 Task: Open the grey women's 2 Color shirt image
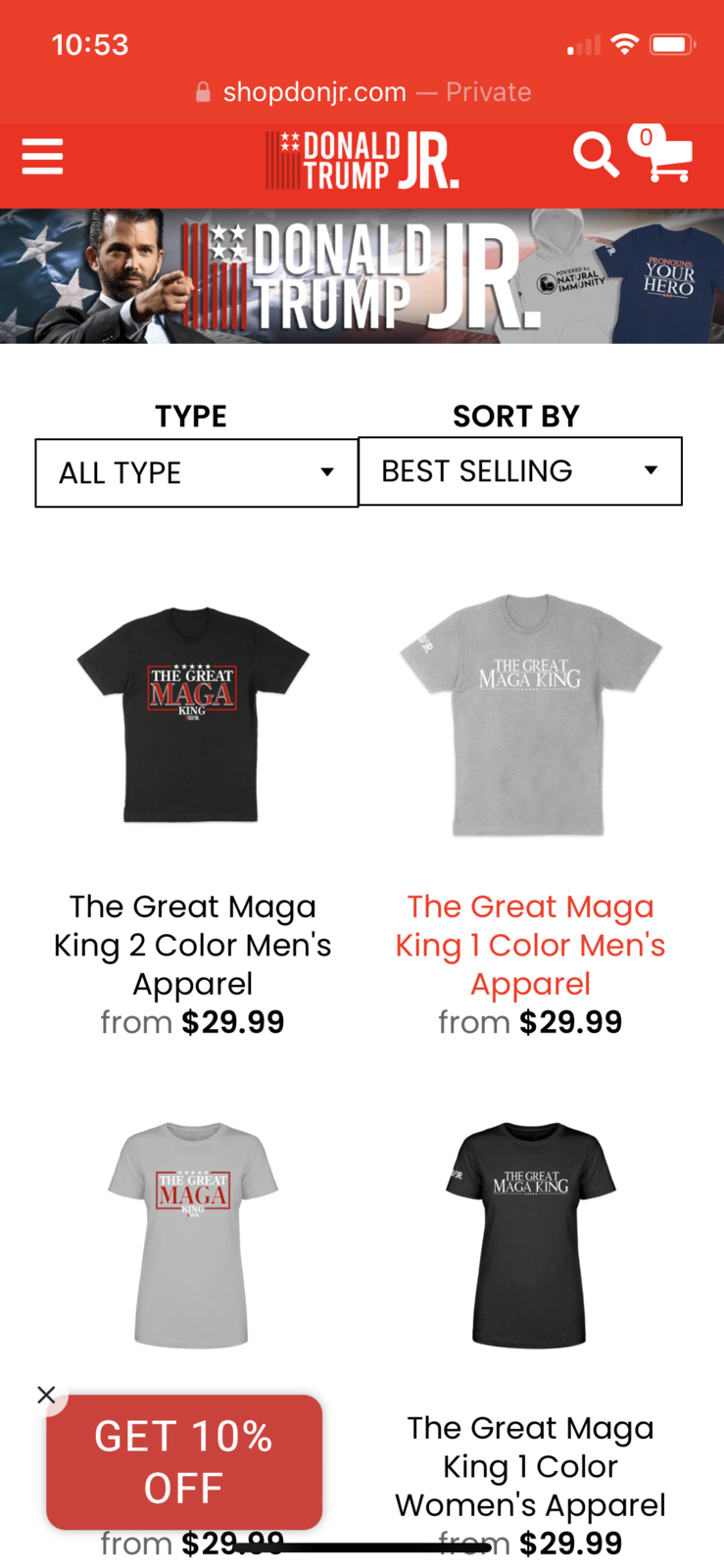[193, 1235]
